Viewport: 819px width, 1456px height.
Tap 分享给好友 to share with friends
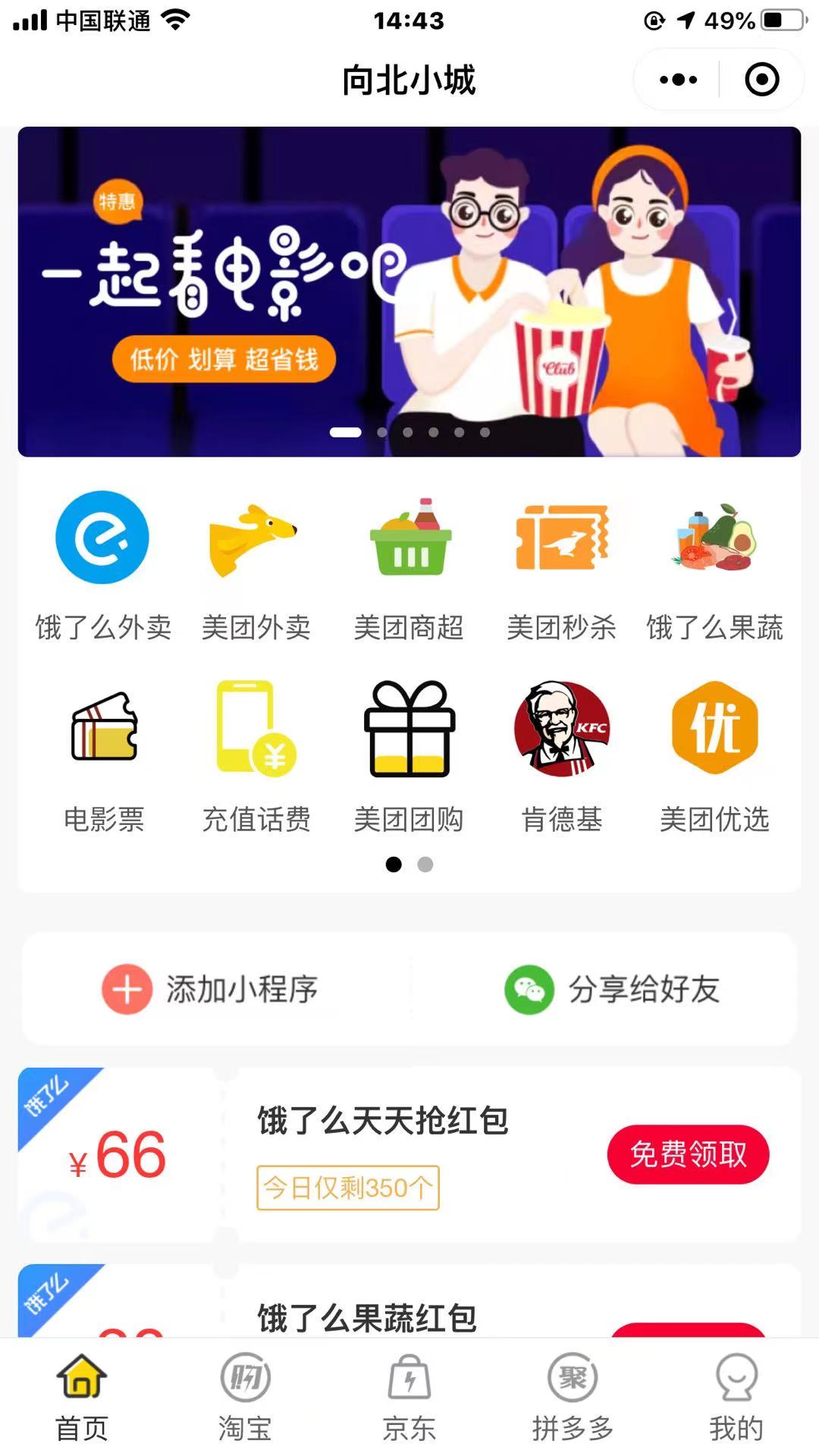pos(613,990)
